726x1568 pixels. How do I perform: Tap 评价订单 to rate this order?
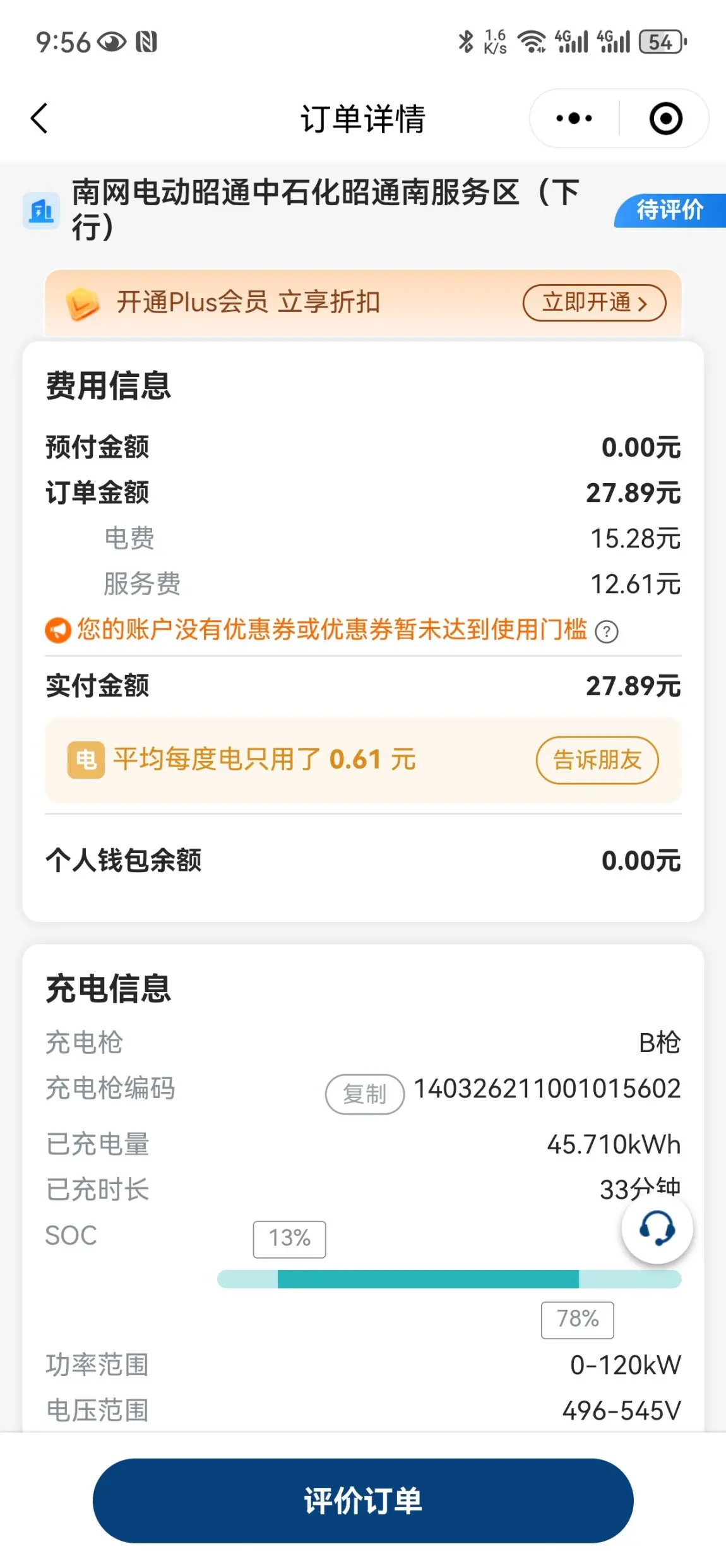[363, 1500]
